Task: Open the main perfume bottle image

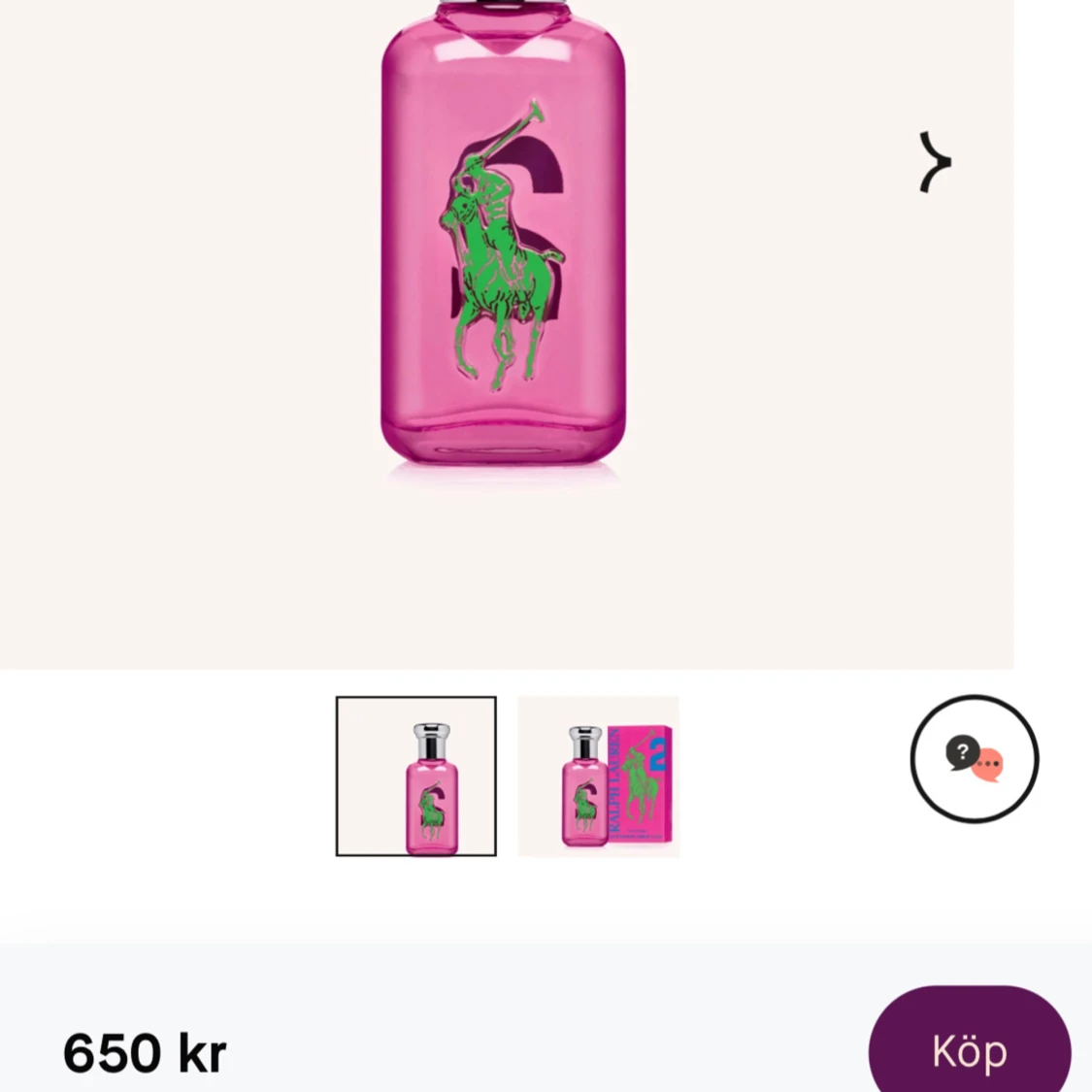Action: click(503, 243)
